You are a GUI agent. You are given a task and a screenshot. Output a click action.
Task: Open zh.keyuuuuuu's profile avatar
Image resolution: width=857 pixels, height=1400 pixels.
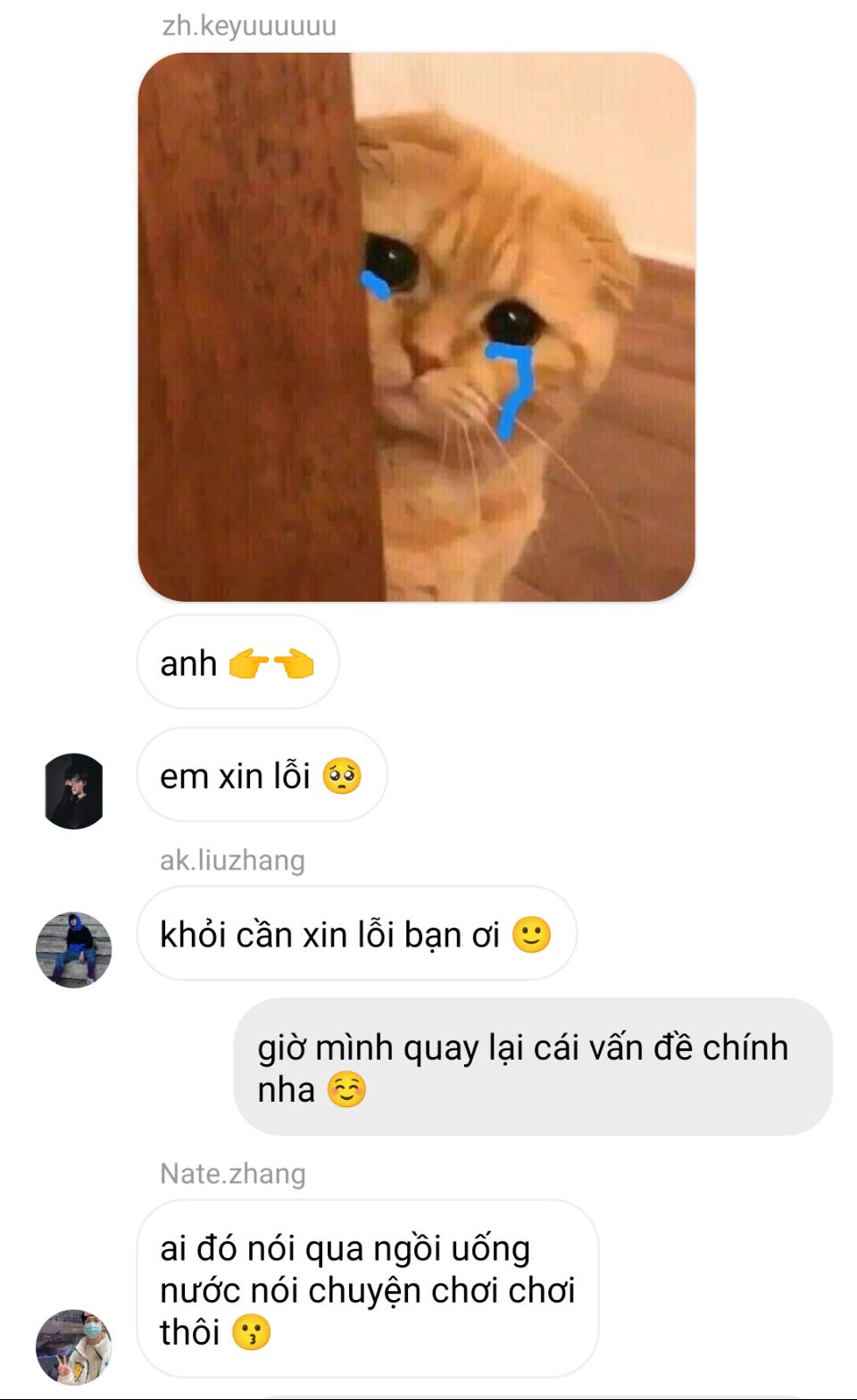click(74, 791)
